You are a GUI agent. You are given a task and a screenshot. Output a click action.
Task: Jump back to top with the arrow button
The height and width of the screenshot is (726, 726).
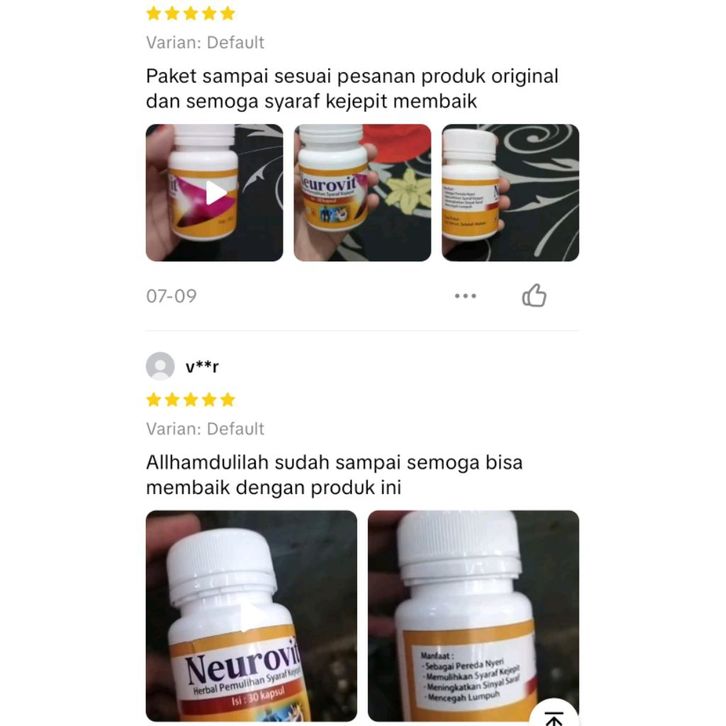553,715
